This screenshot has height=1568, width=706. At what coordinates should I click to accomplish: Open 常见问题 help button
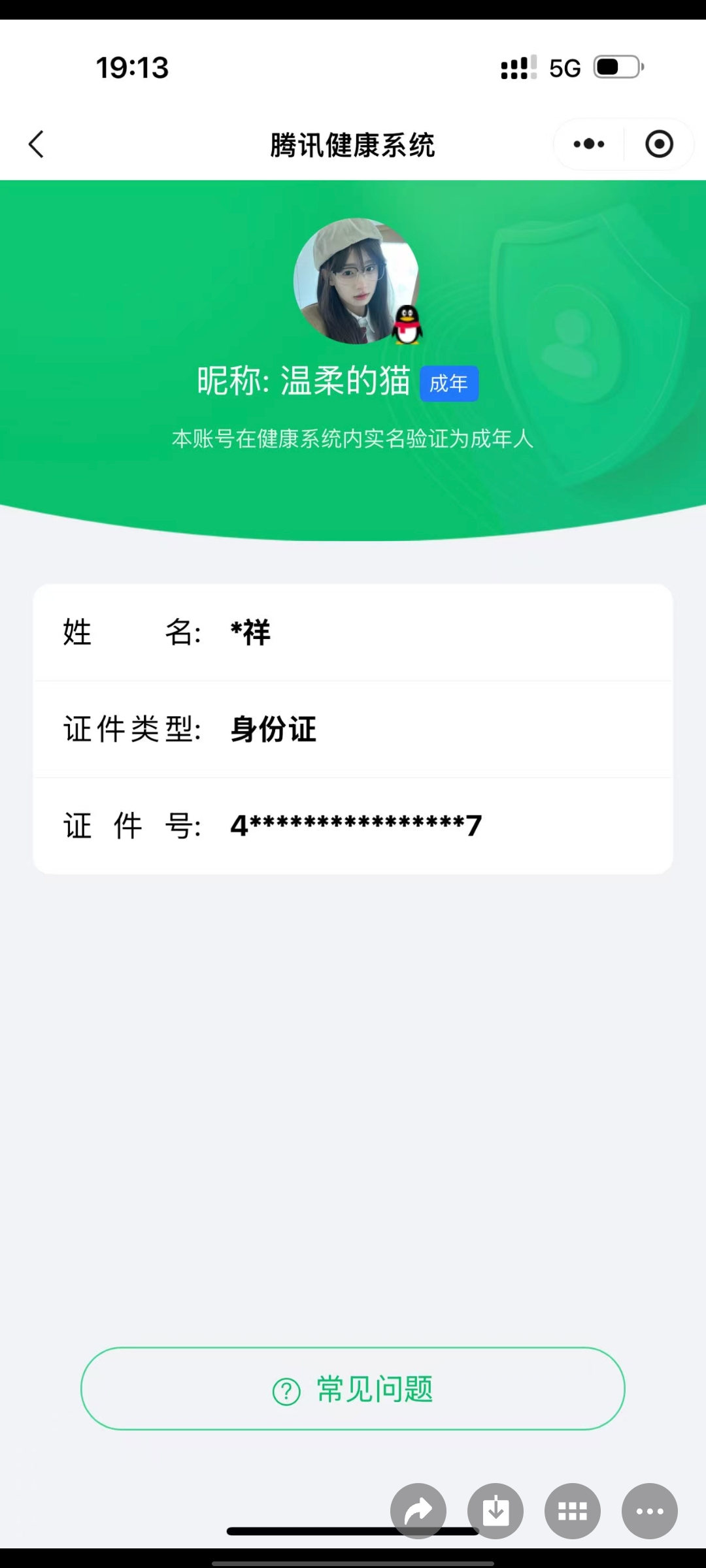(x=353, y=1388)
